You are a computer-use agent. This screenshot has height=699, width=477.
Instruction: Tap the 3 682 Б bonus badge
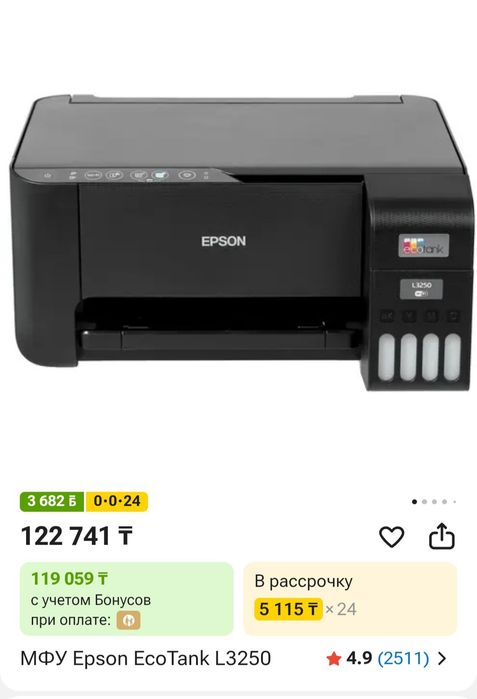pos(52,501)
